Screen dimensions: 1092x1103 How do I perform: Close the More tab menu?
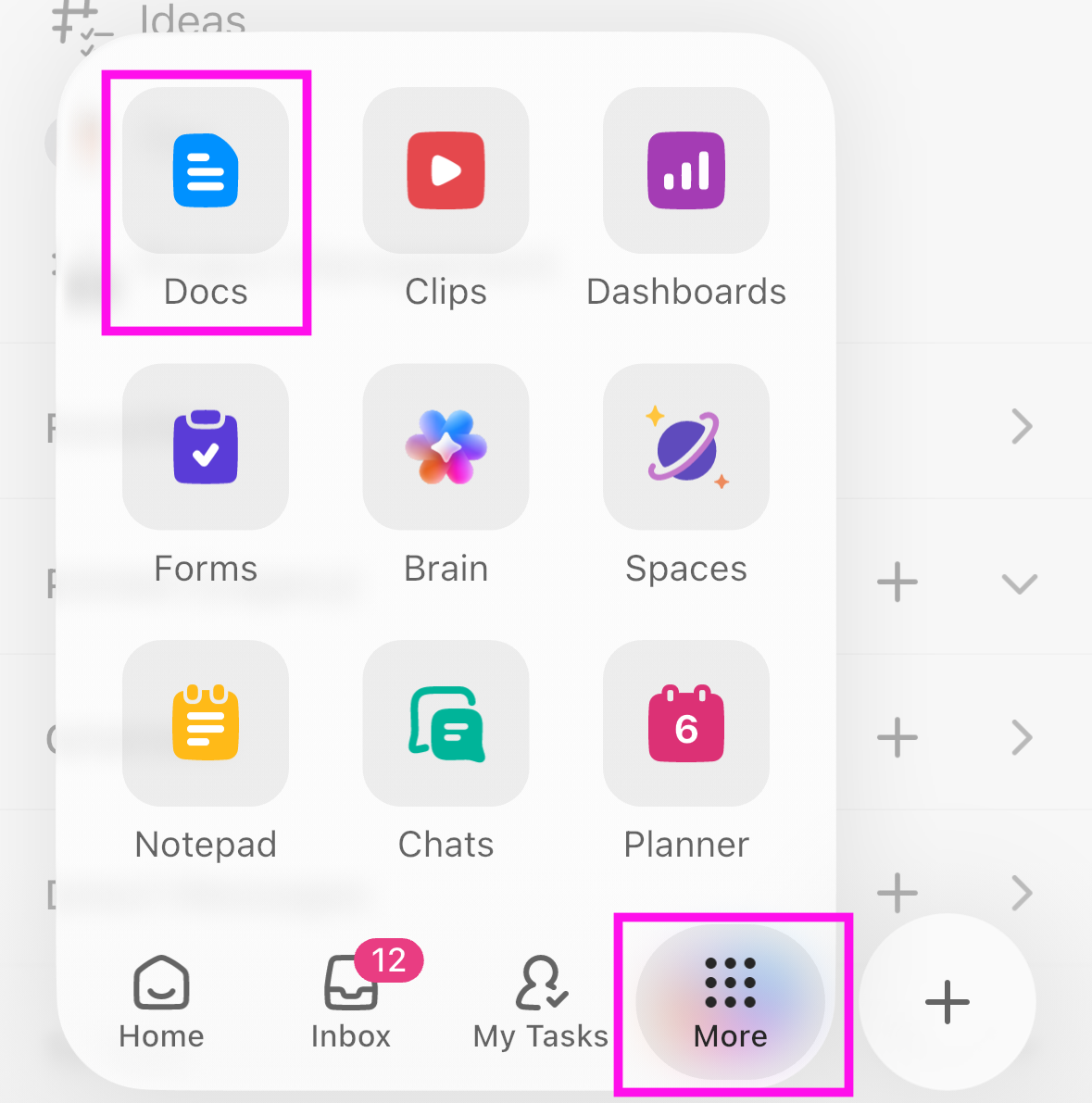click(x=730, y=1002)
